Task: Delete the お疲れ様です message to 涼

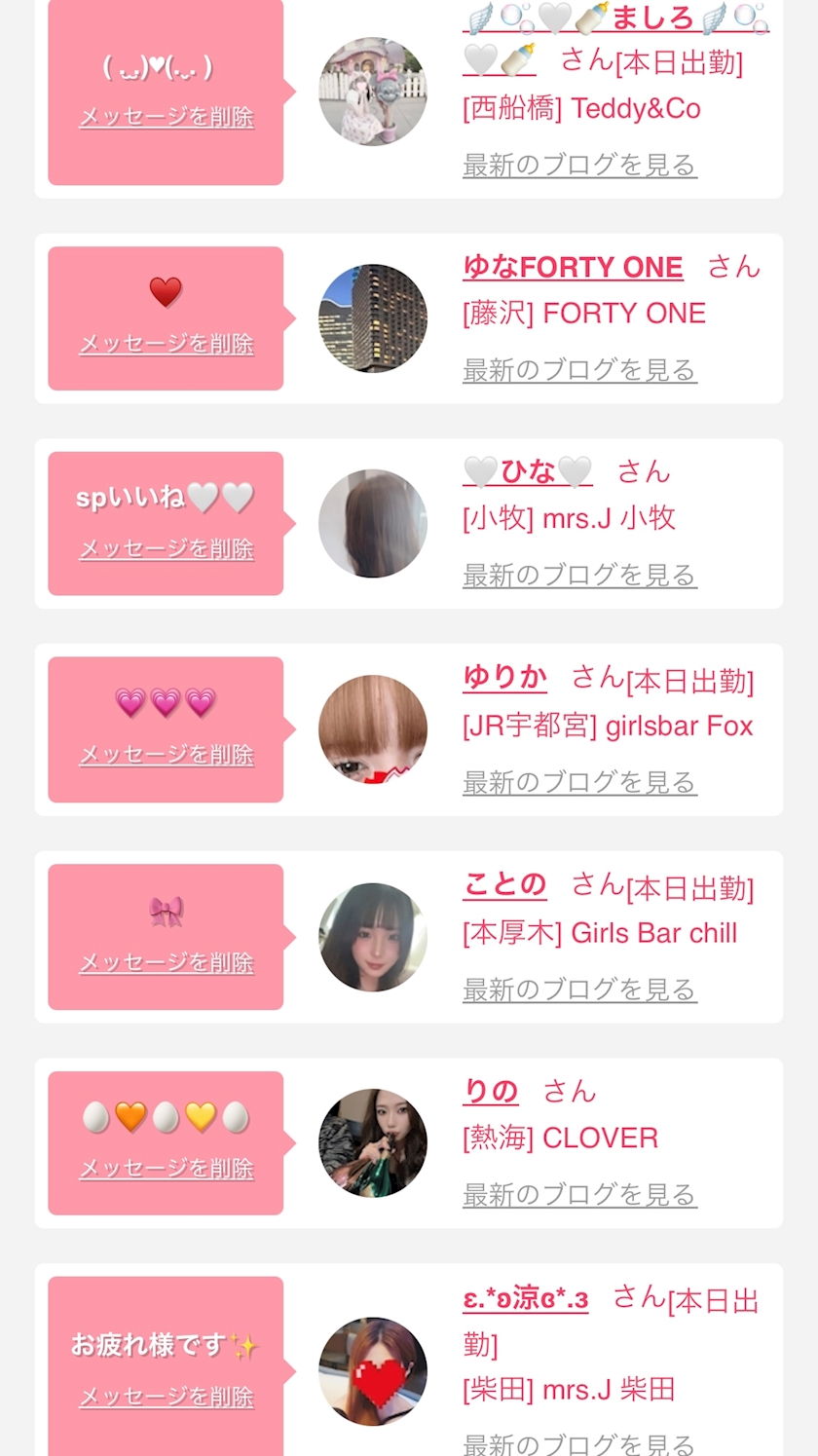Action: click(x=167, y=1398)
